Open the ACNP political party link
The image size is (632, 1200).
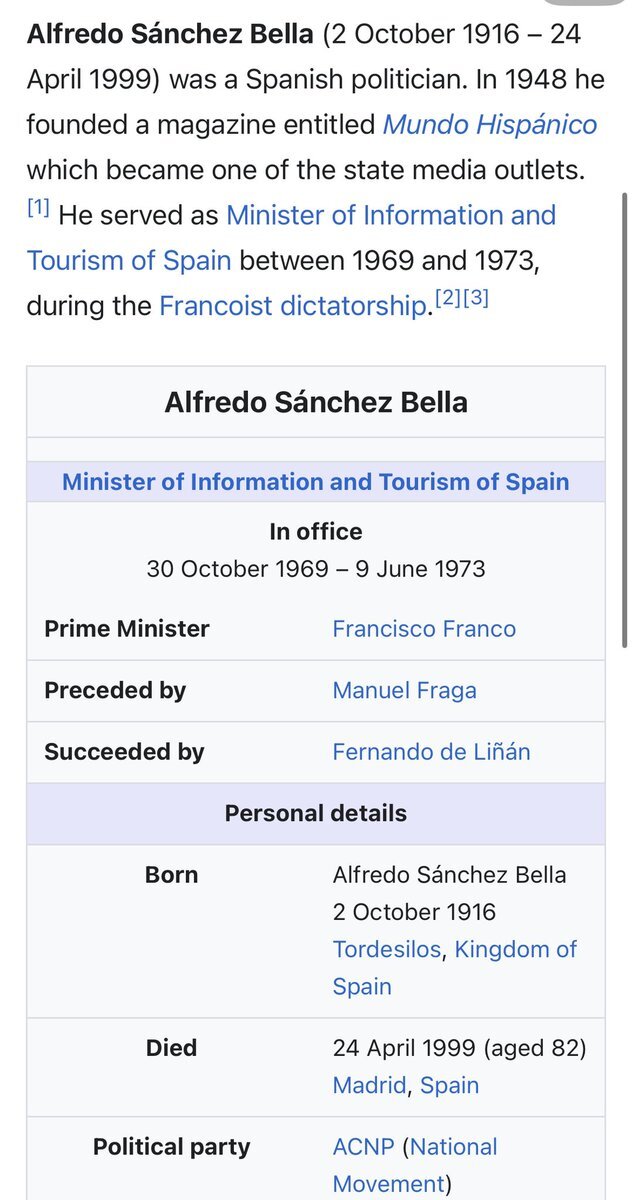[x=364, y=1147]
